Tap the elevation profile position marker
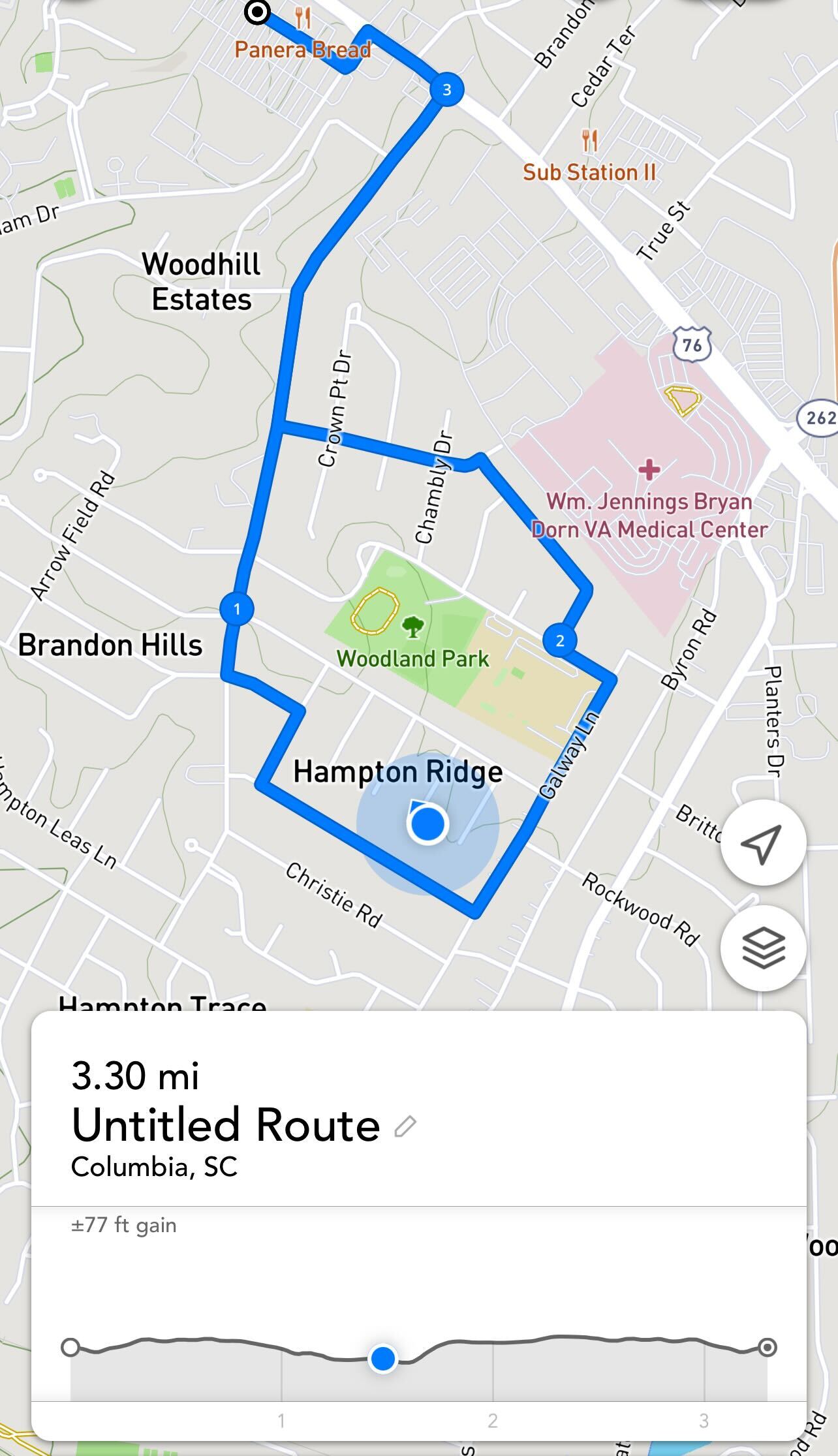Screen dimensions: 838x1456 click(383, 1358)
